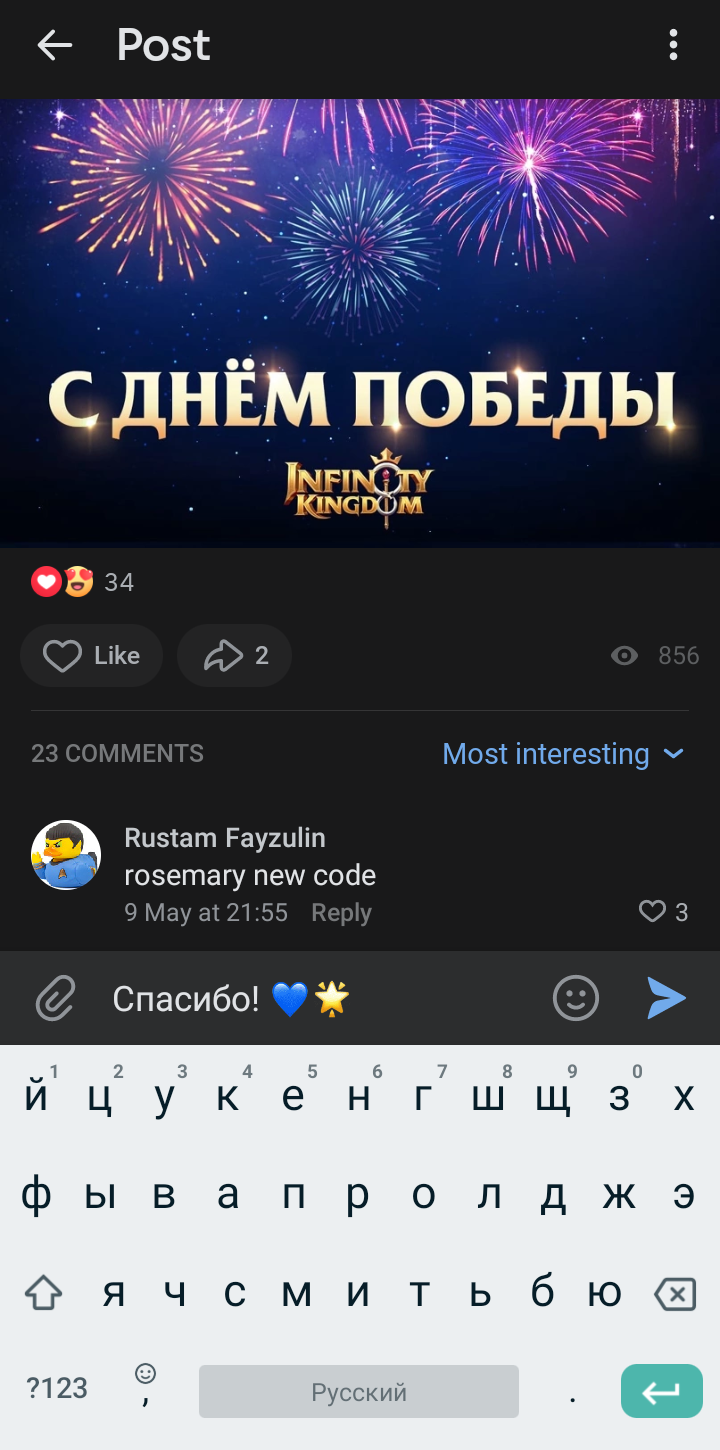Send the Спасибо comment
Viewport: 720px width, 1450px height.
pos(666,998)
